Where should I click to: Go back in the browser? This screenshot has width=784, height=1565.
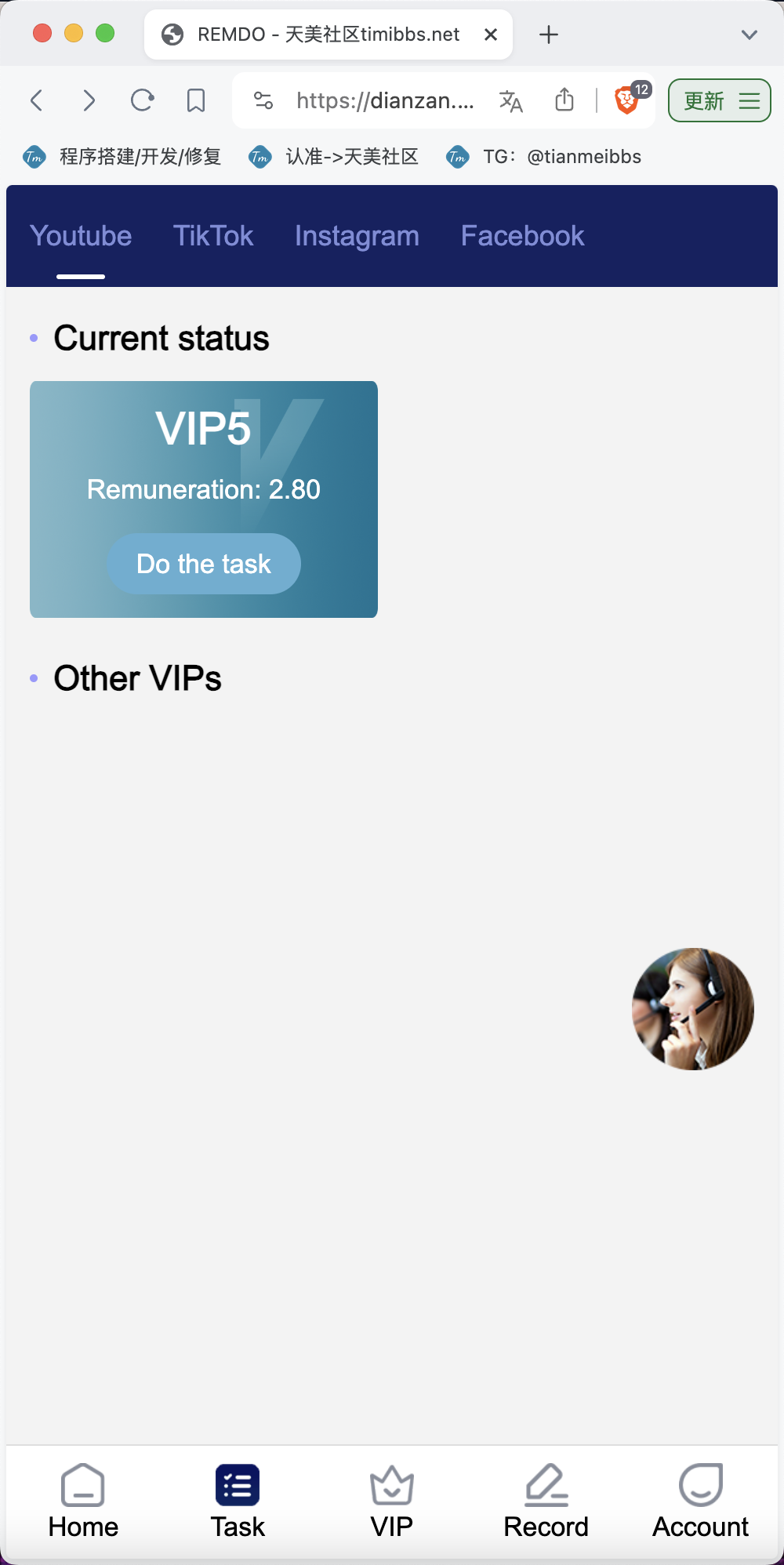pos(36,100)
